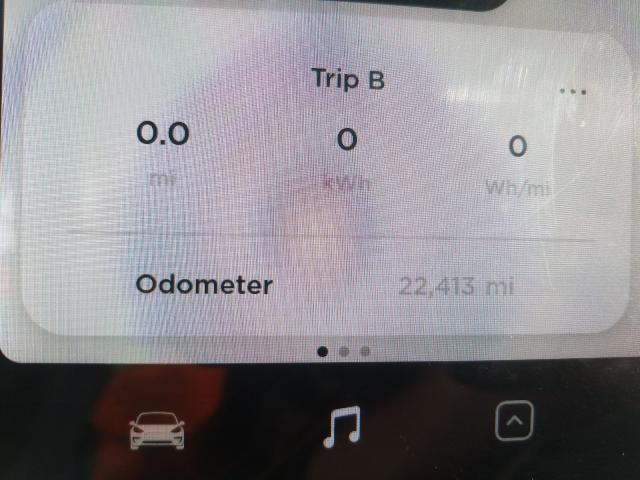Expand the app launcher arrow
This screenshot has width=640, height=480.
(515, 423)
